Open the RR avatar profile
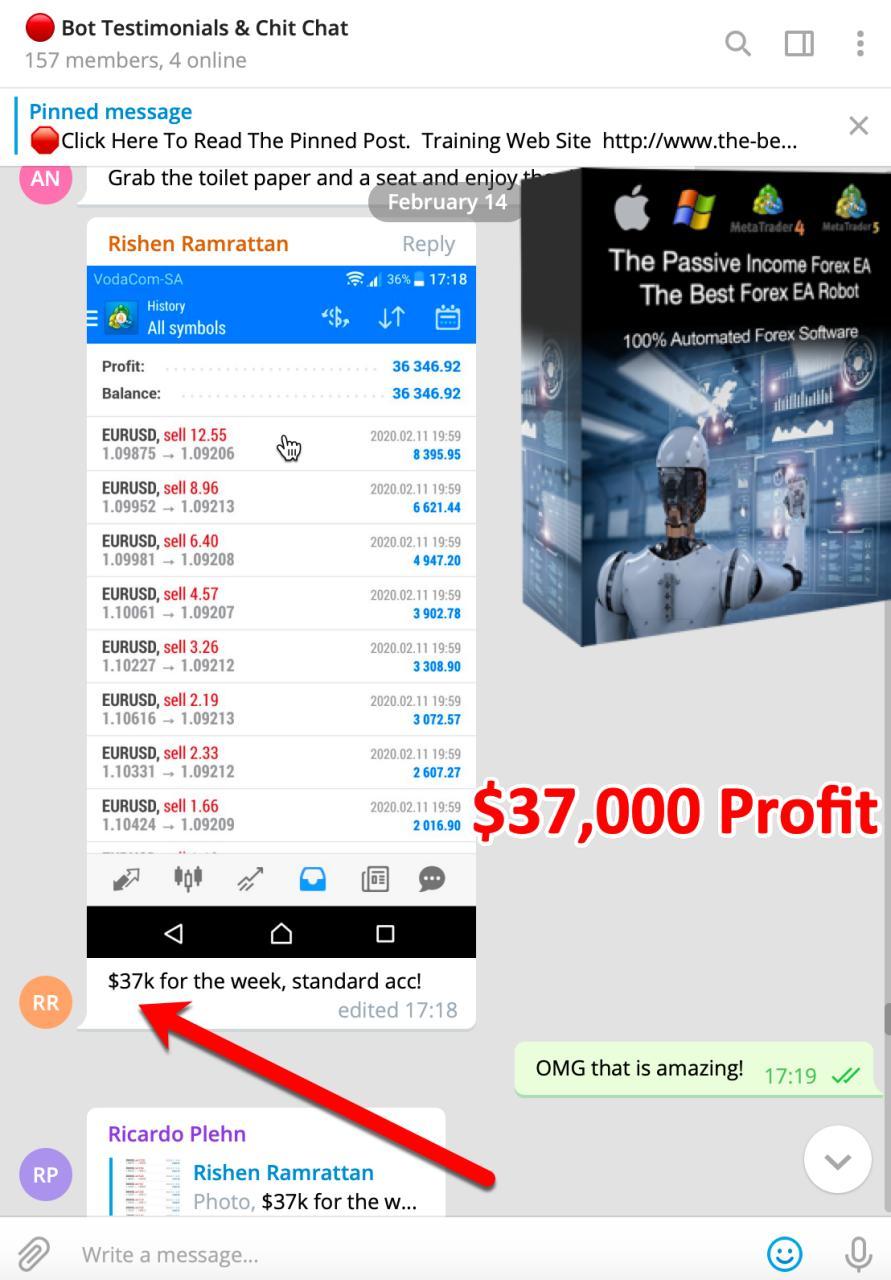The width and height of the screenshot is (891, 1280). pos(46,1002)
